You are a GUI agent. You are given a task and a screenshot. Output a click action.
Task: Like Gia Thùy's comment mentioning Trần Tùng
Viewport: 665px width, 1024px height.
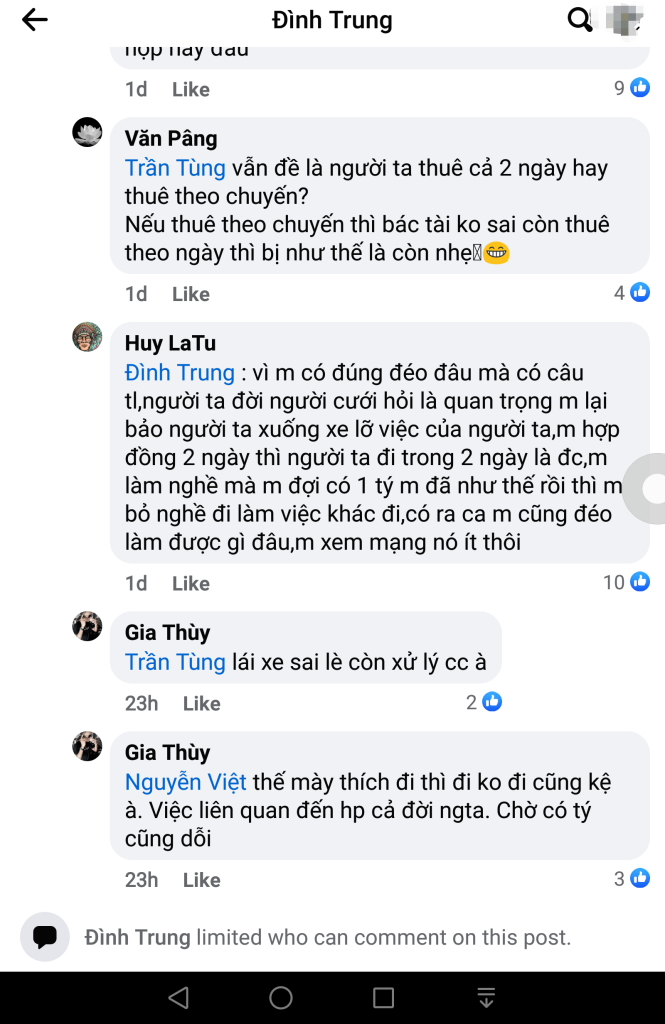[201, 703]
